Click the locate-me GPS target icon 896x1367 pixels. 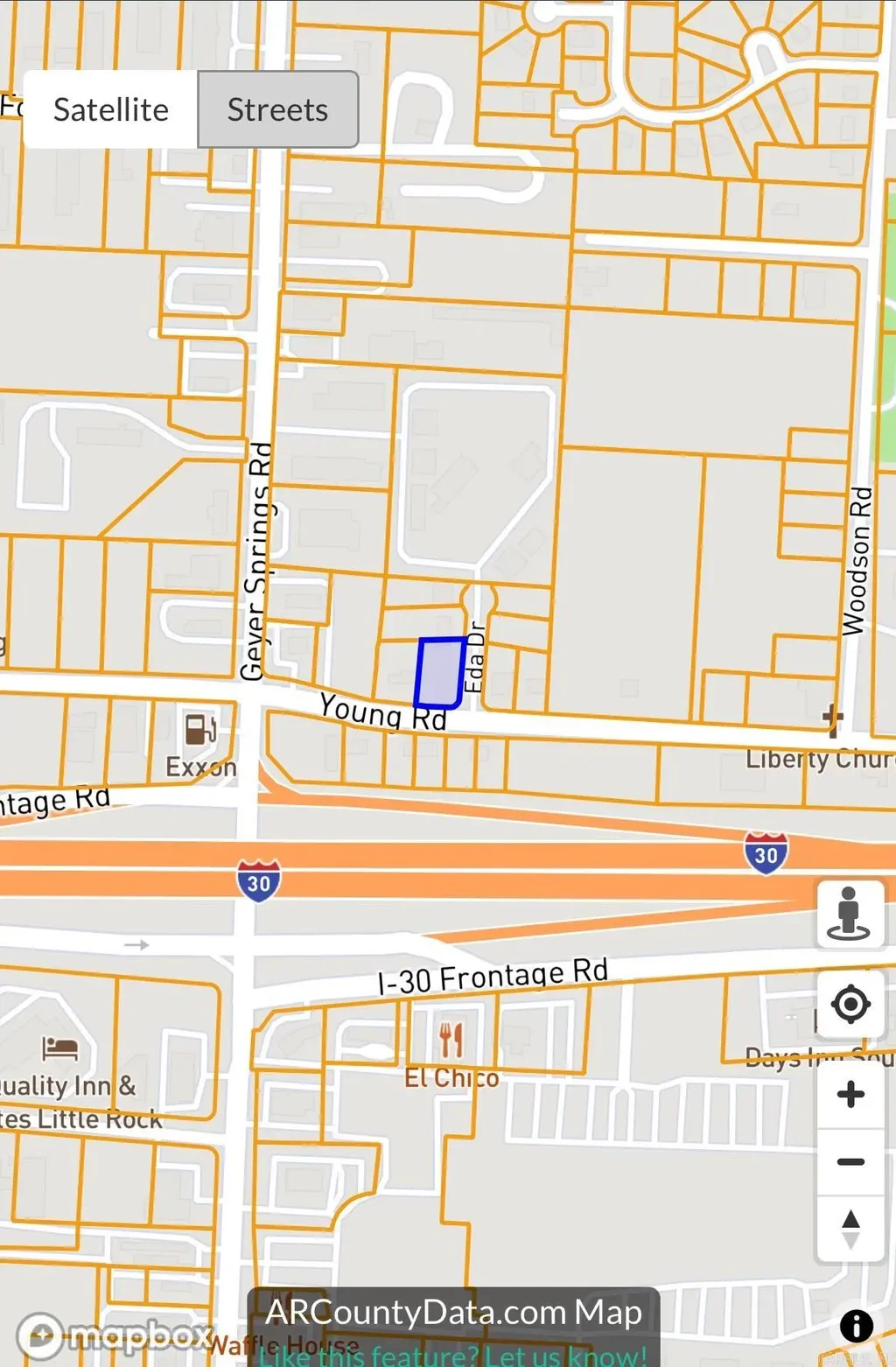[850, 1004]
